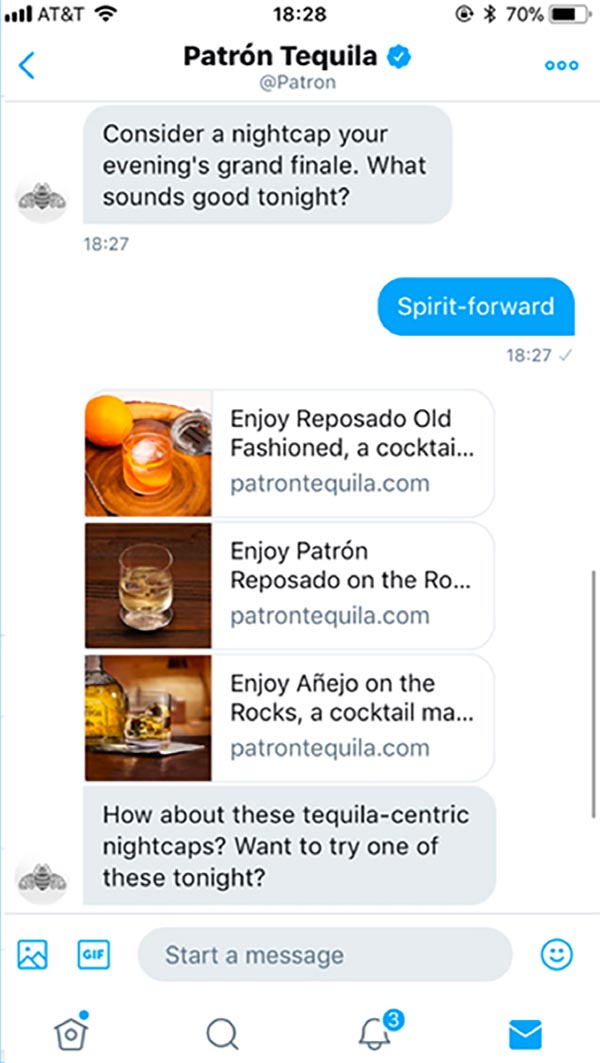Open the three-dot conversation options

(x=561, y=66)
